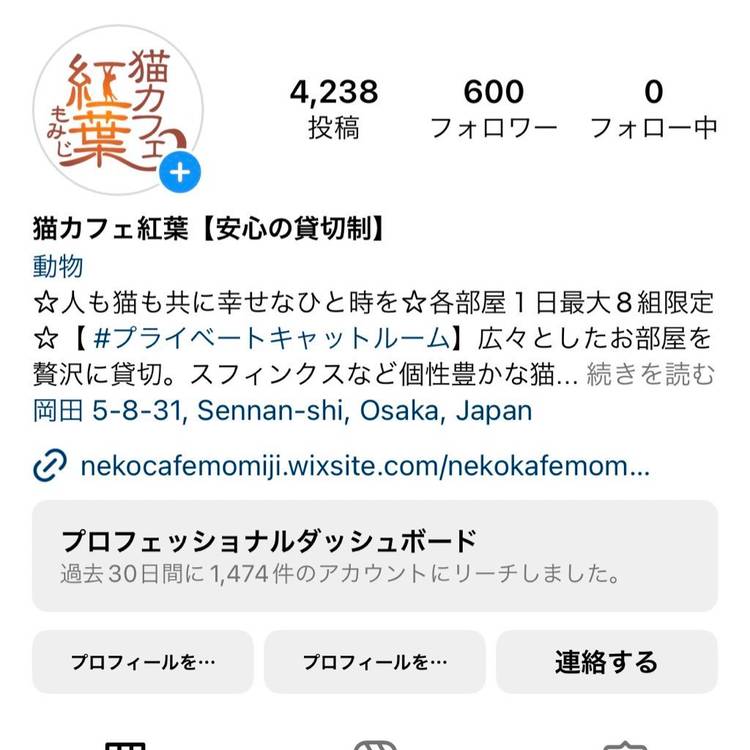Open the Sennan-shi, Osaka address link
Screen dimensions: 750x750
tap(283, 410)
